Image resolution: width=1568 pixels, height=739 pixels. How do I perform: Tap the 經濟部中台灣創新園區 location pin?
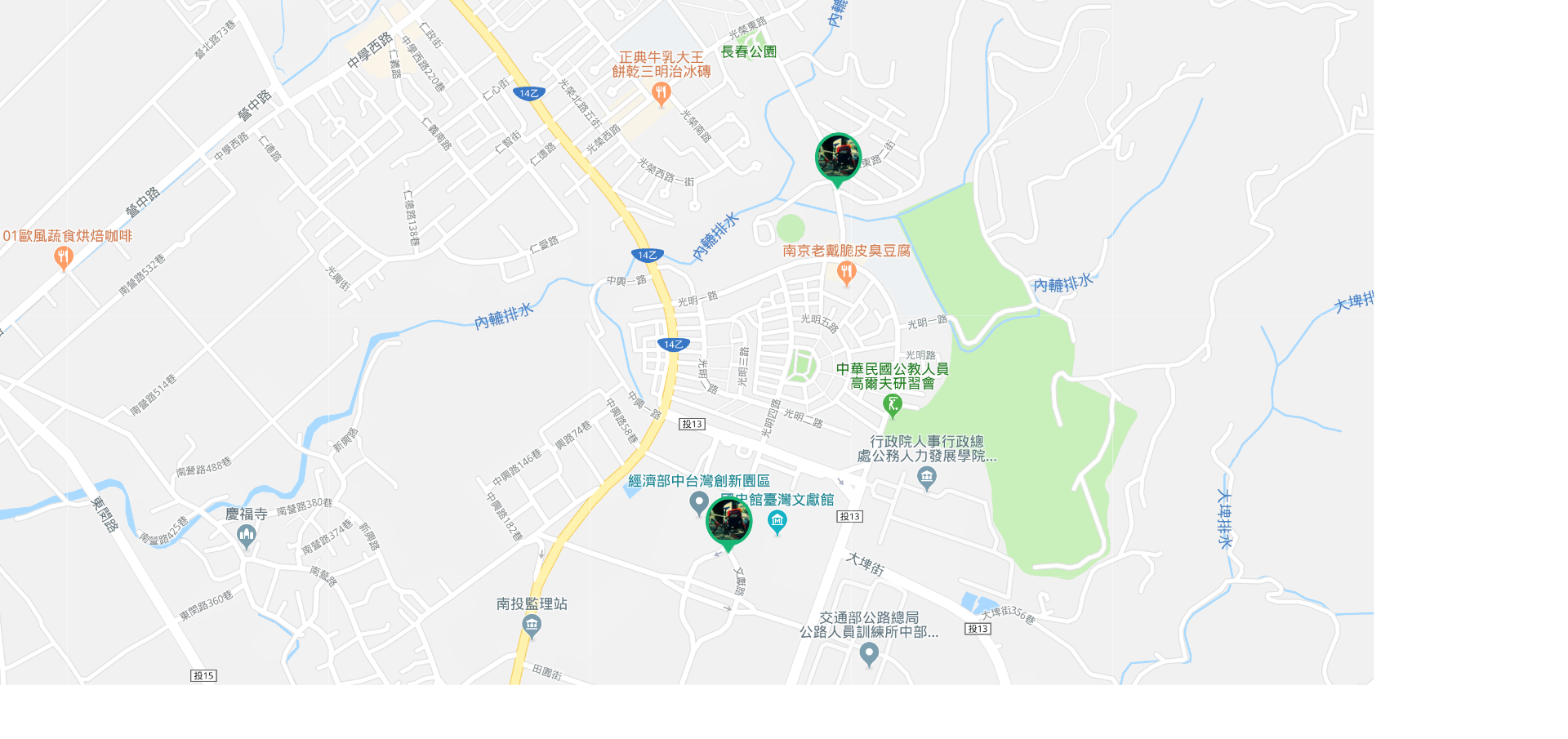[x=699, y=502]
